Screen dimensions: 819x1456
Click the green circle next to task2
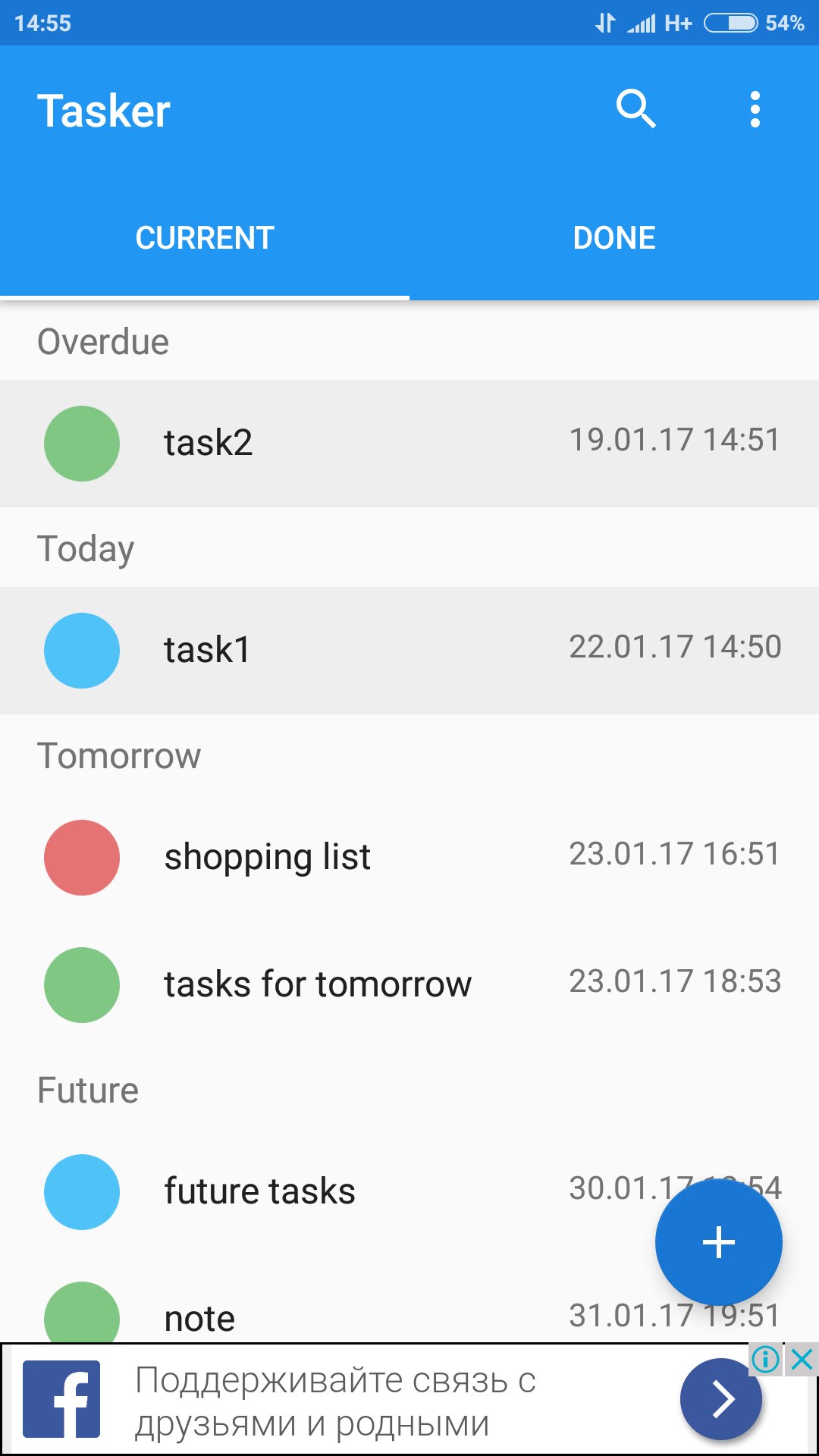pyautogui.click(x=82, y=443)
